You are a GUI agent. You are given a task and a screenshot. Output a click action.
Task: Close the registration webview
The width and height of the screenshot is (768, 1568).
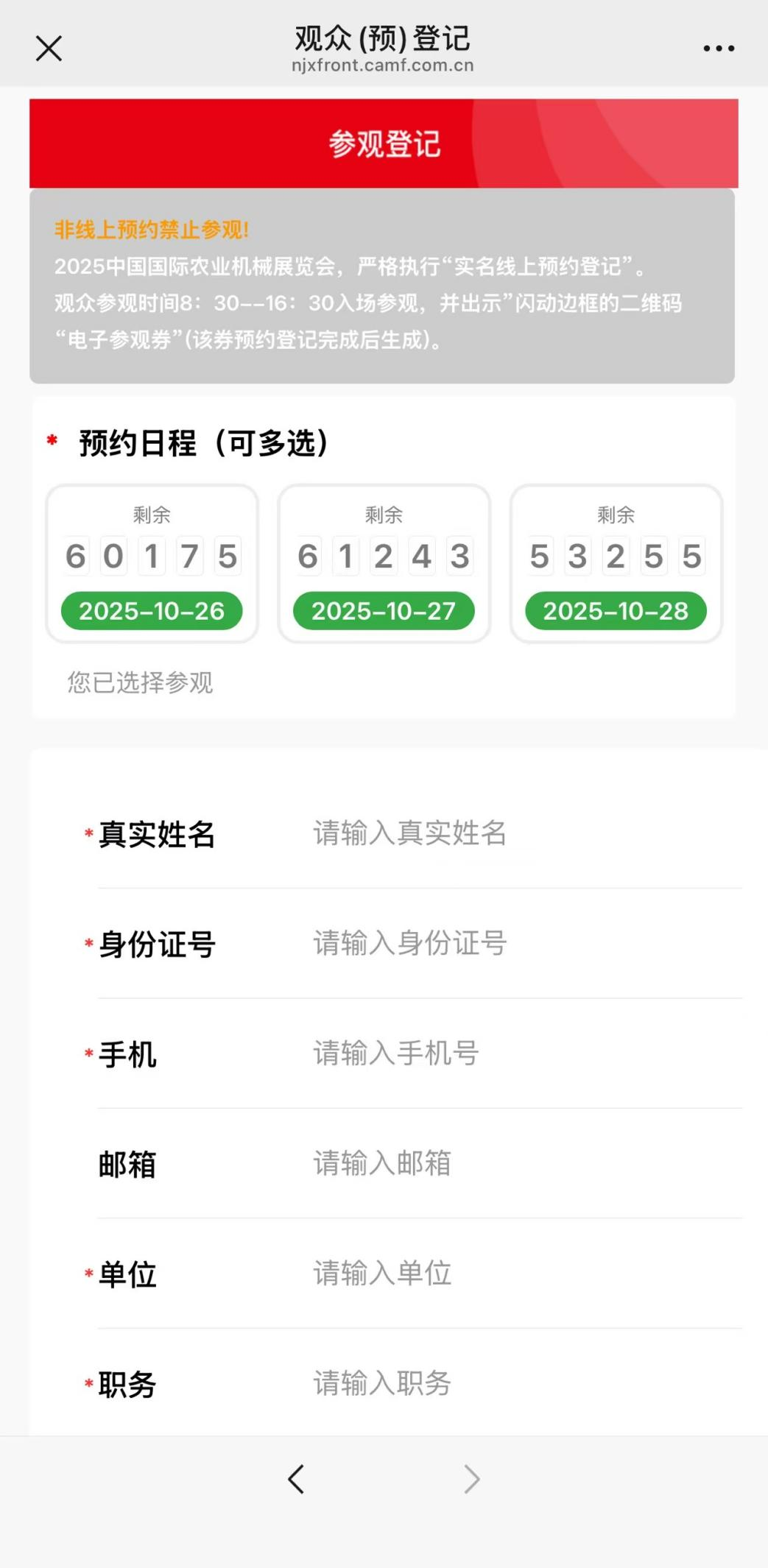49,49
